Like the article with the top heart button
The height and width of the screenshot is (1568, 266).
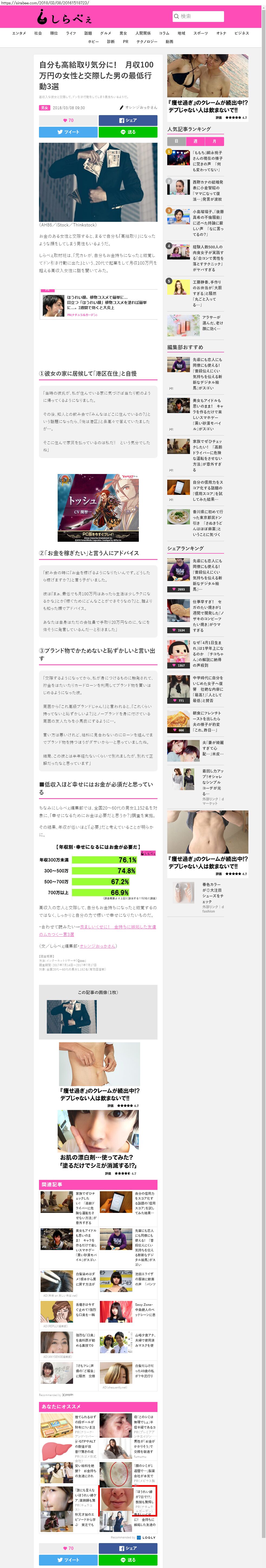pos(68,121)
